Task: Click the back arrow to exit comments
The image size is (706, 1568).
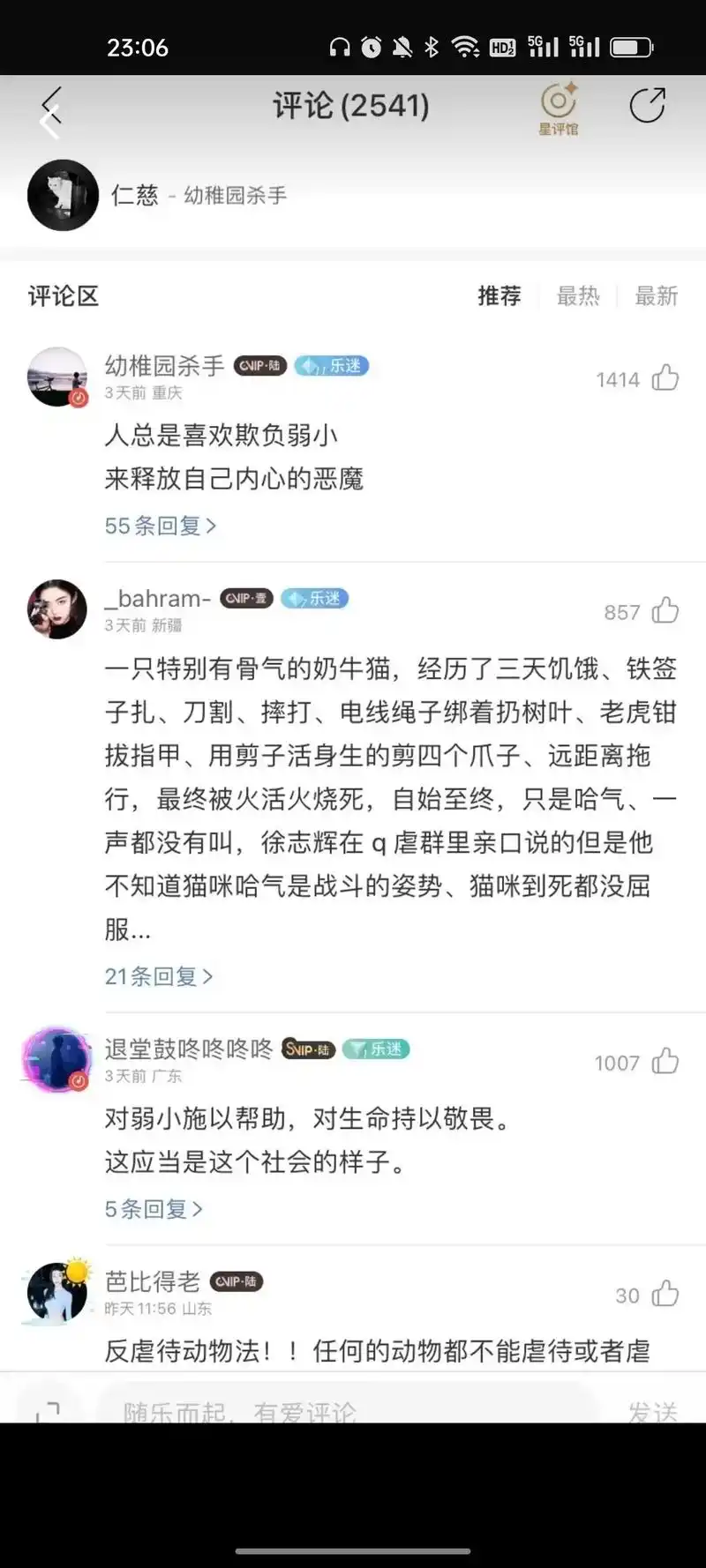Action: point(50,106)
